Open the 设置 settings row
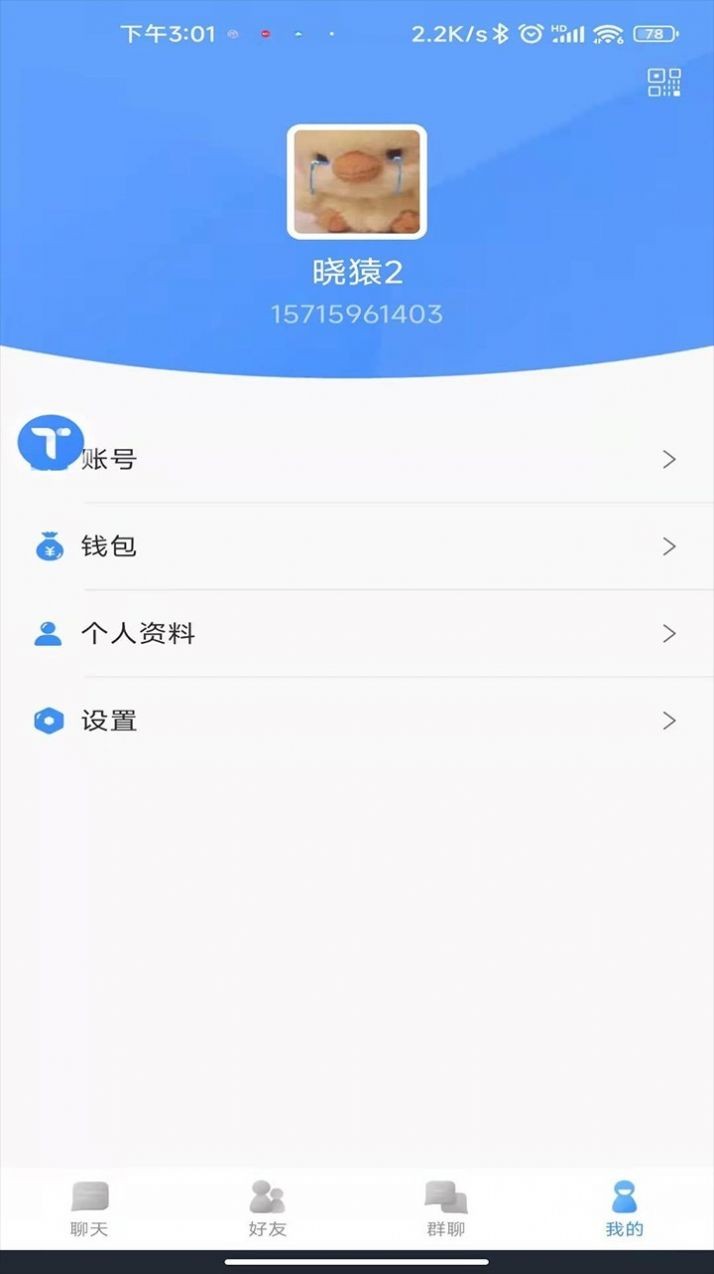Image resolution: width=714 pixels, height=1274 pixels. [x=357, y=720]
